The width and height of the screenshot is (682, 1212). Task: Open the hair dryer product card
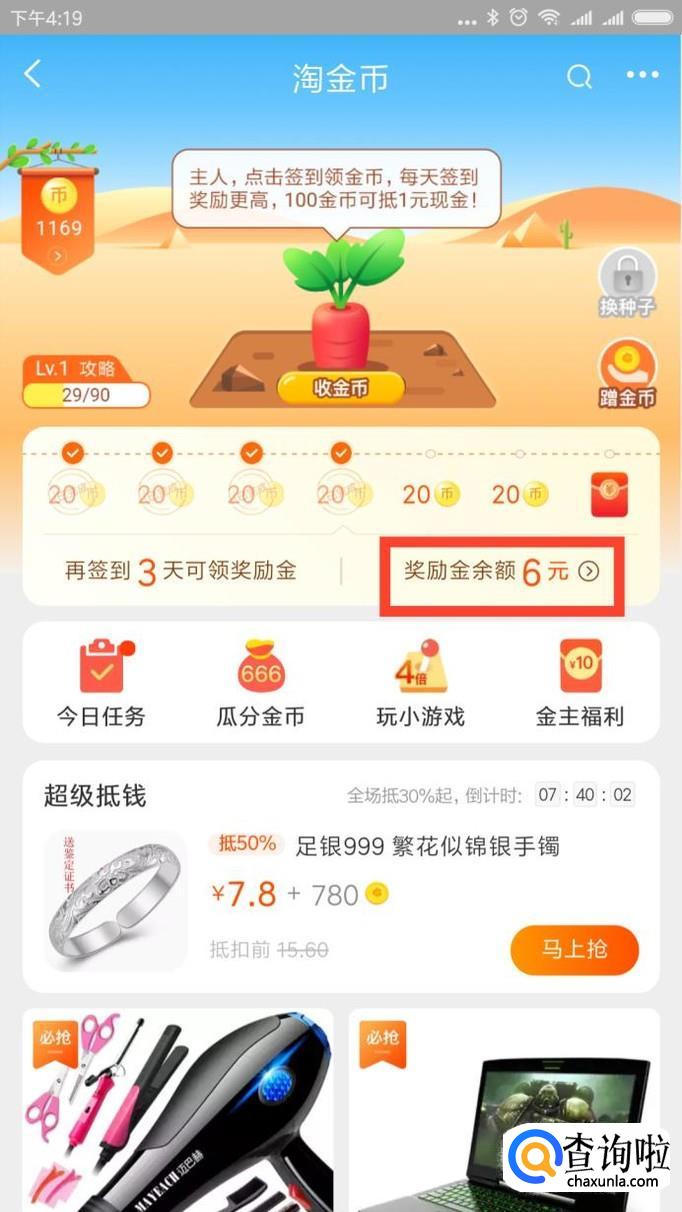[x=178, y=1110]
